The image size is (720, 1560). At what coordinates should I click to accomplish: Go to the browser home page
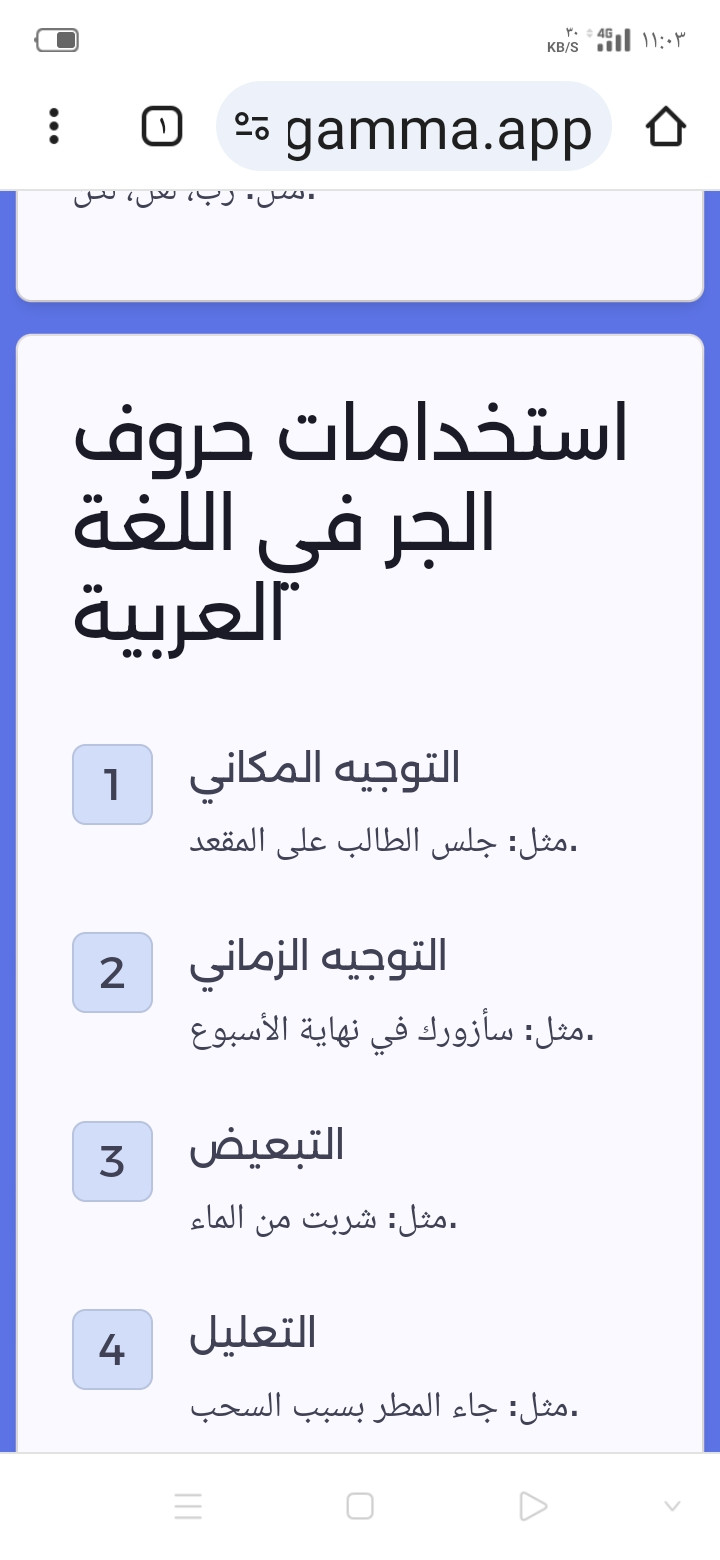click(665, 127)
